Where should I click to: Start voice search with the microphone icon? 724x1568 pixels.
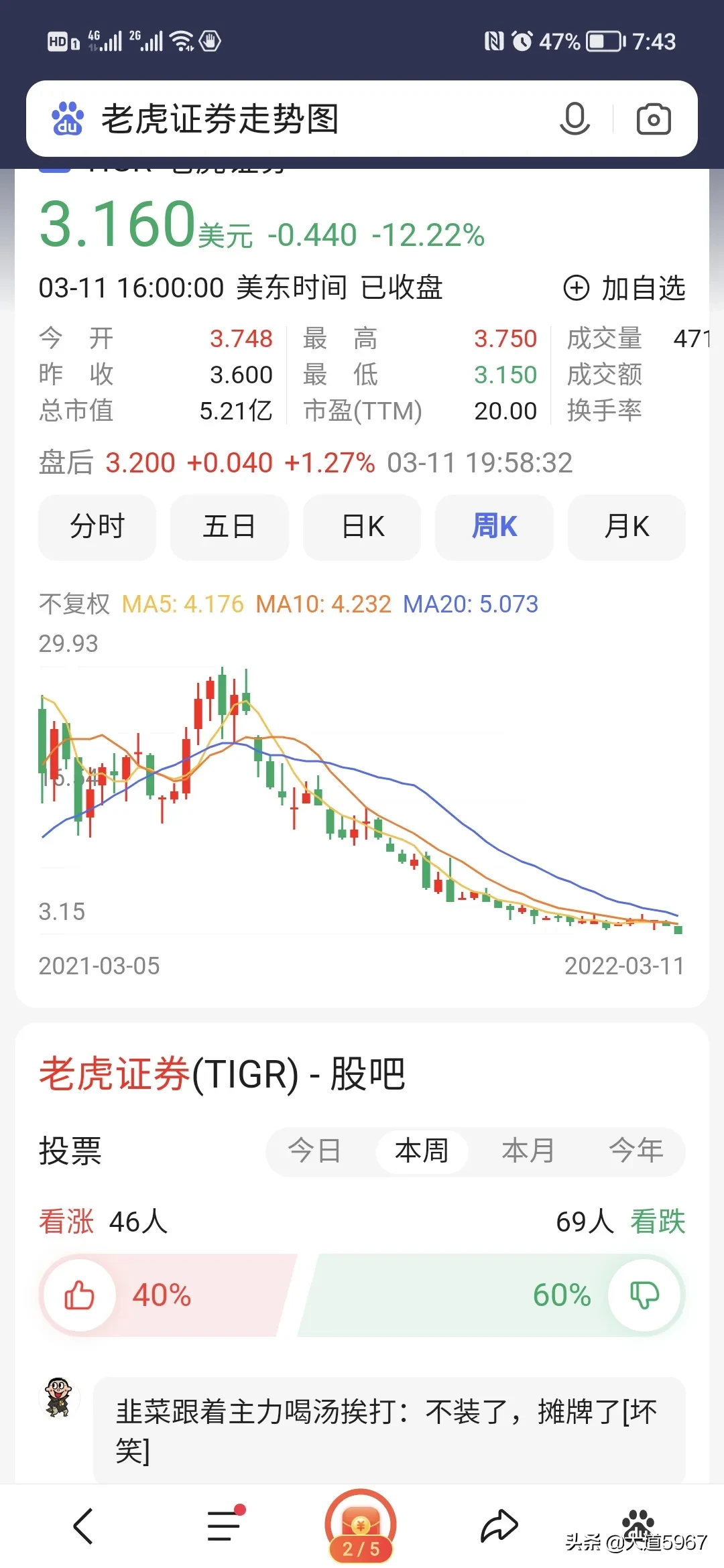pyautogui.click(x=575, y=119)
